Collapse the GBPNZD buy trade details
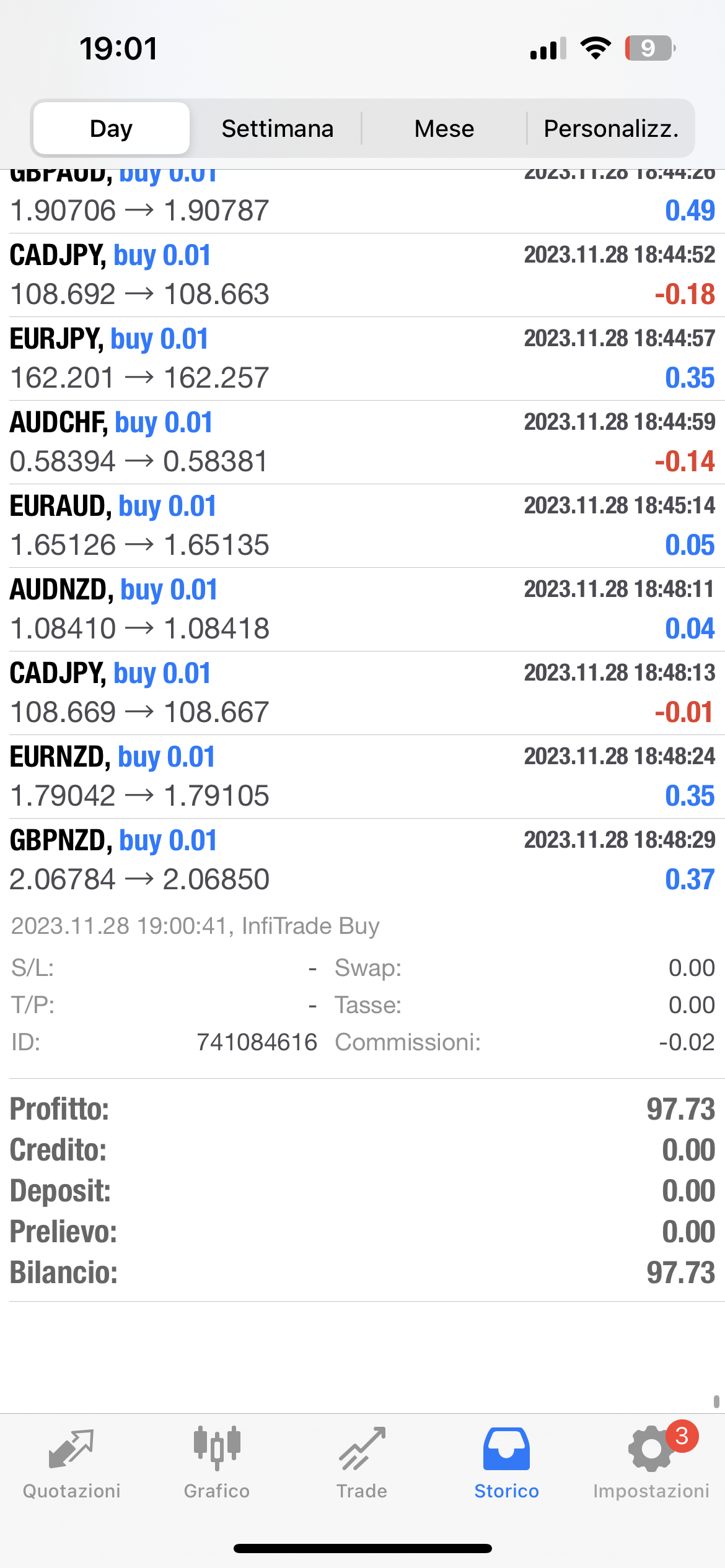The image size is (725, 1568). tap(362, 860)
